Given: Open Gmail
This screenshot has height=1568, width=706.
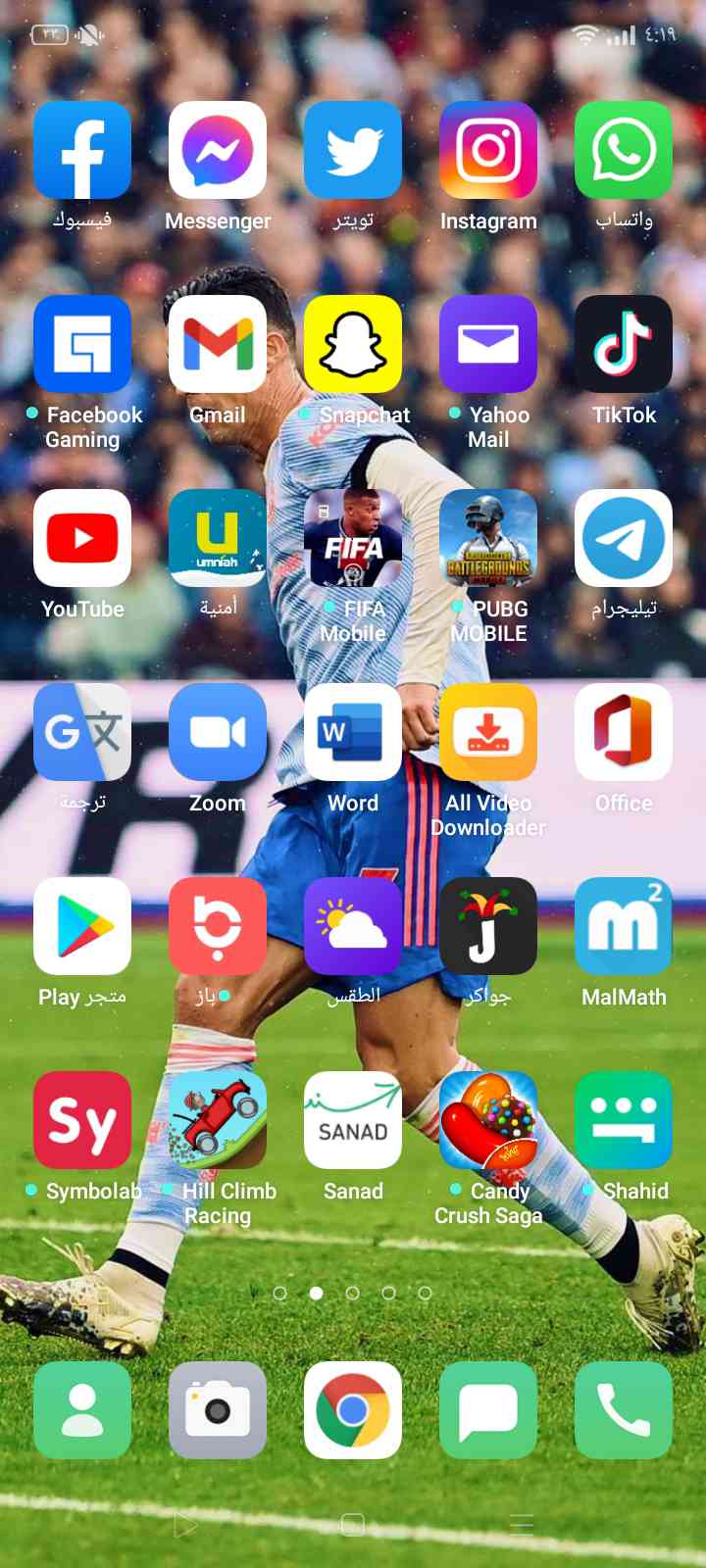Looking at the screenshot, I should pyautogui.click(x=218, y=344).
